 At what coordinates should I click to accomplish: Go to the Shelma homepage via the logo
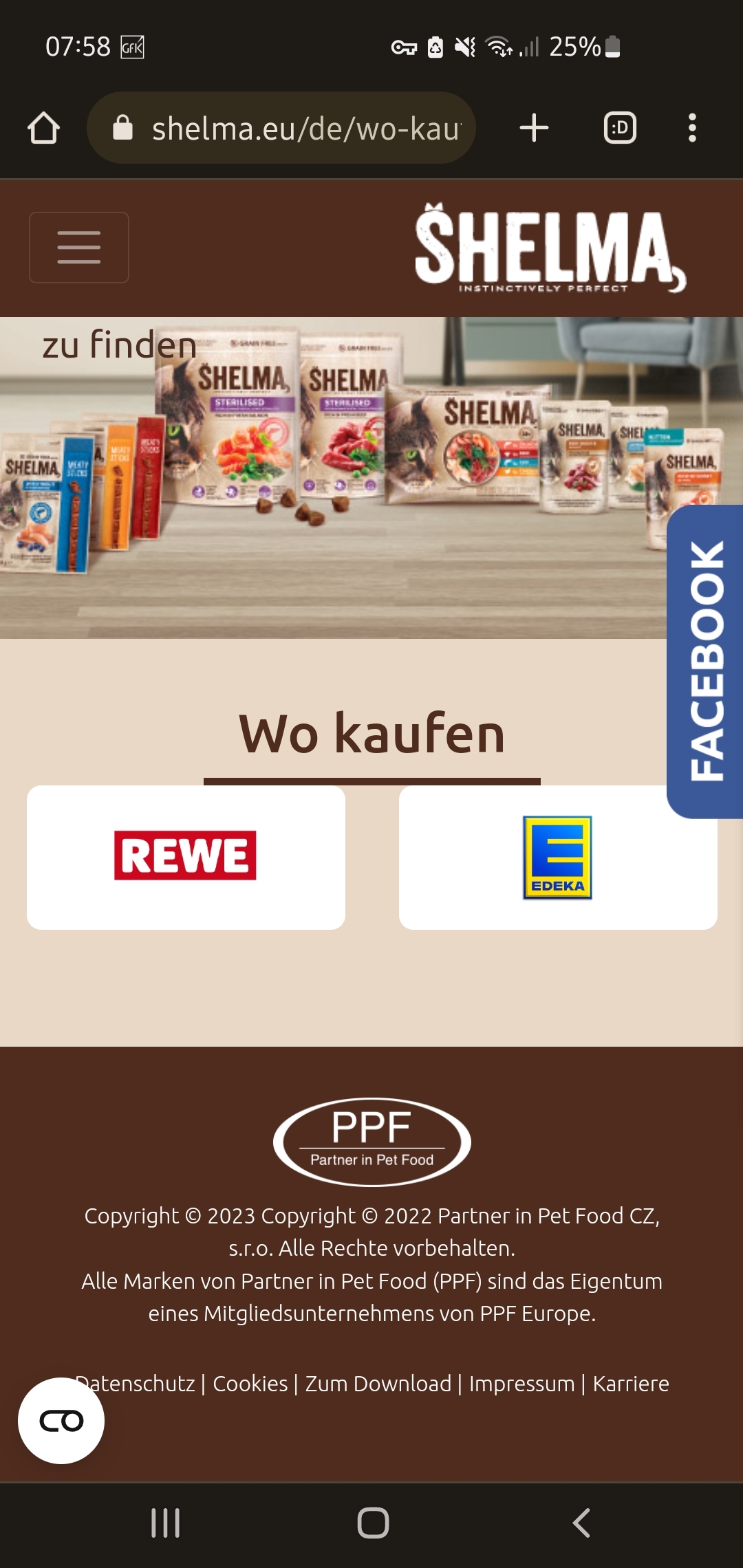tap(550, 248)
